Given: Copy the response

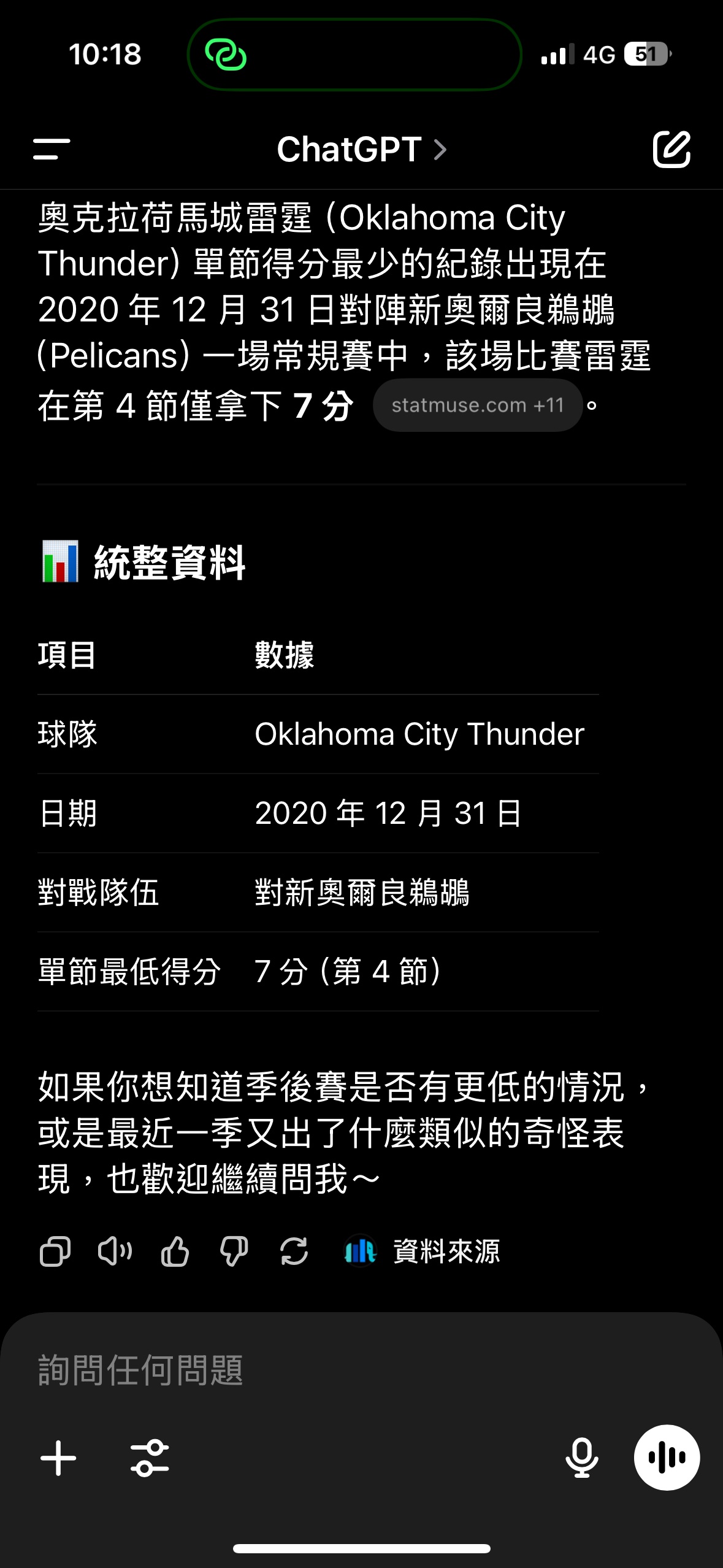Looking at the screenshot, I should (55, 1251).
